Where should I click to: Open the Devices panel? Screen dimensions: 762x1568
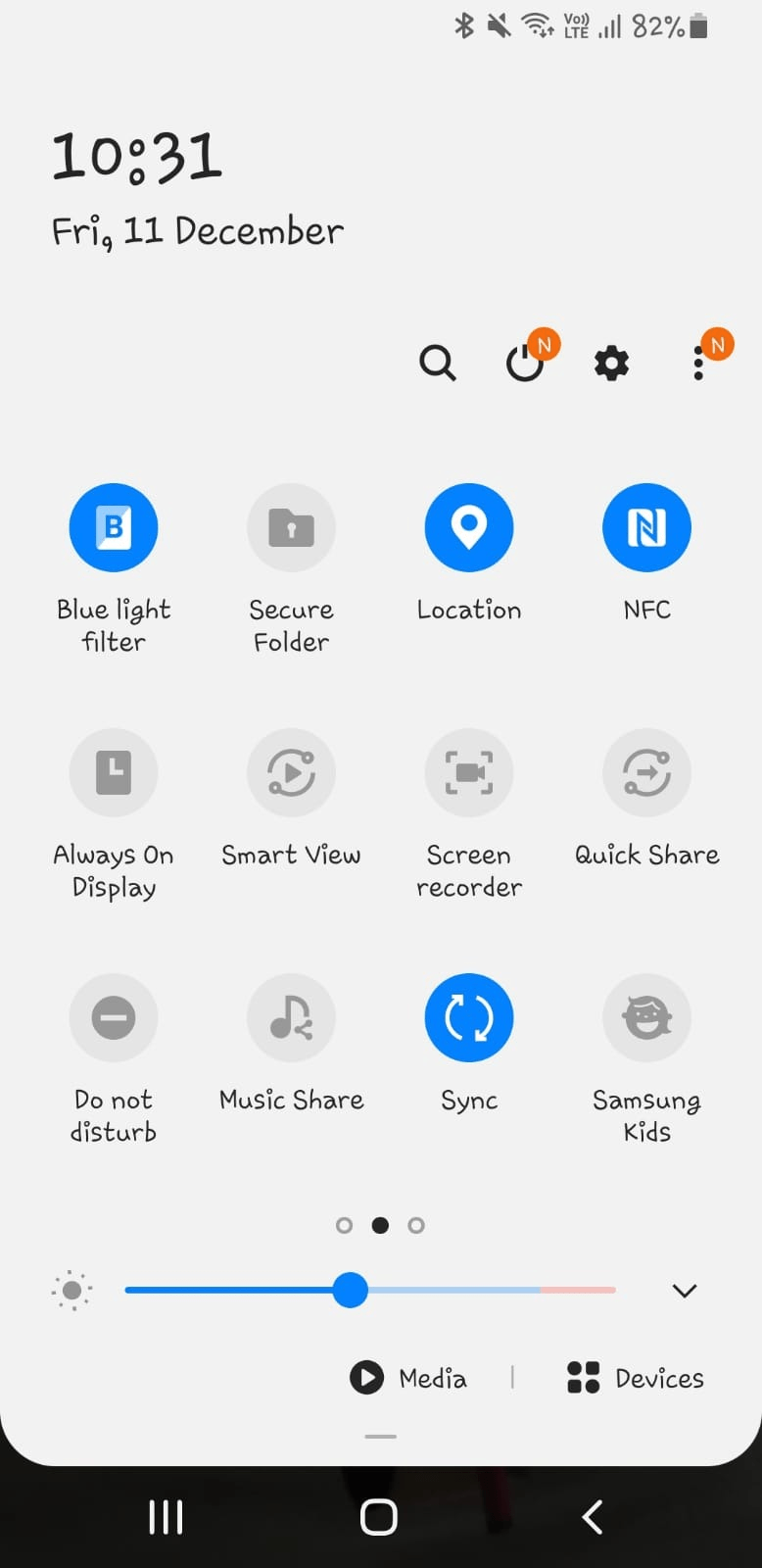(x=633, y=1378)
